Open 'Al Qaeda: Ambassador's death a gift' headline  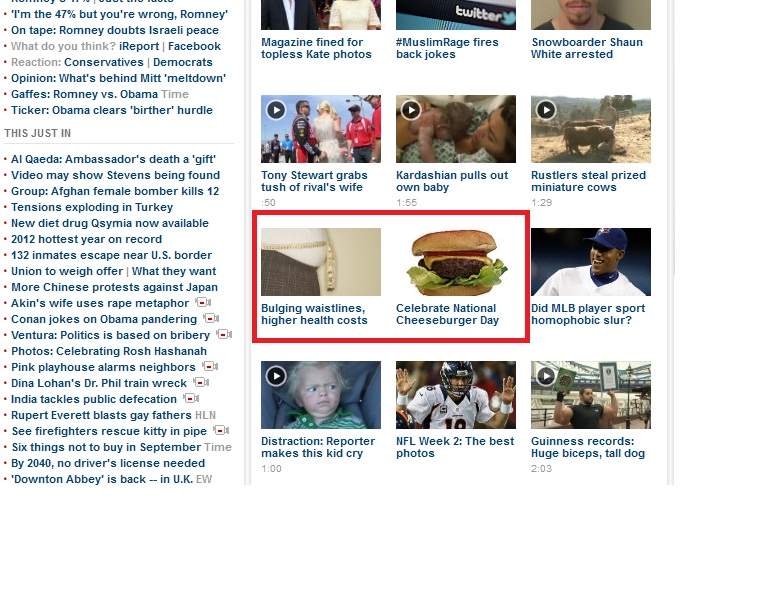(x=113, y=159)
